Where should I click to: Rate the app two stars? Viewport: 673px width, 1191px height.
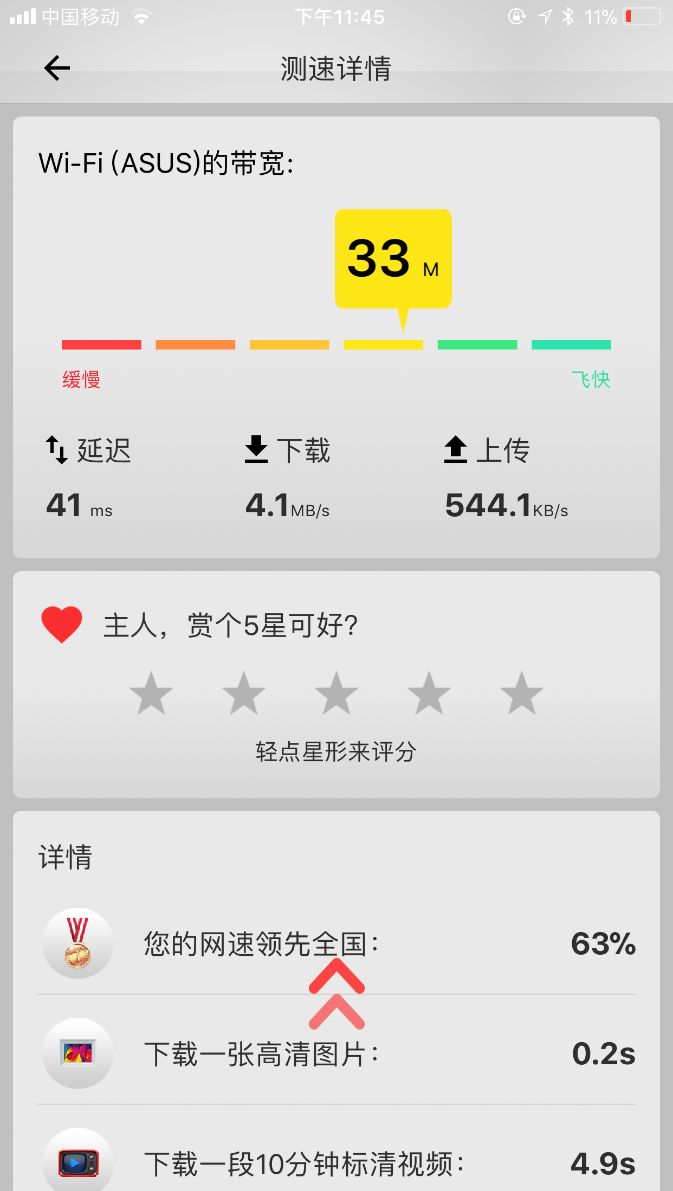coord(244,693)
